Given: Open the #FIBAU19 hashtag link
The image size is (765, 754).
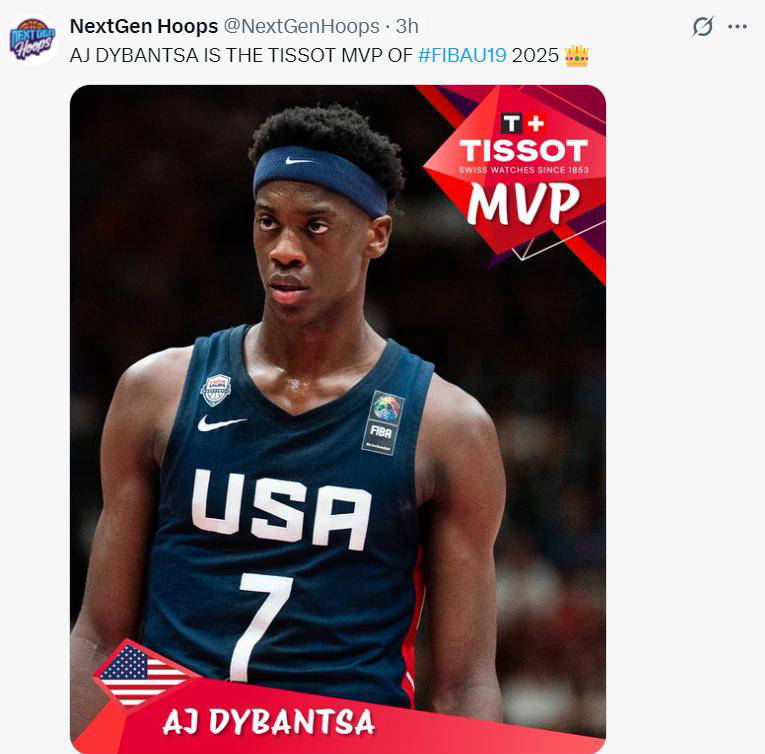Looking at the screenshot, I should tap(461, 55).
